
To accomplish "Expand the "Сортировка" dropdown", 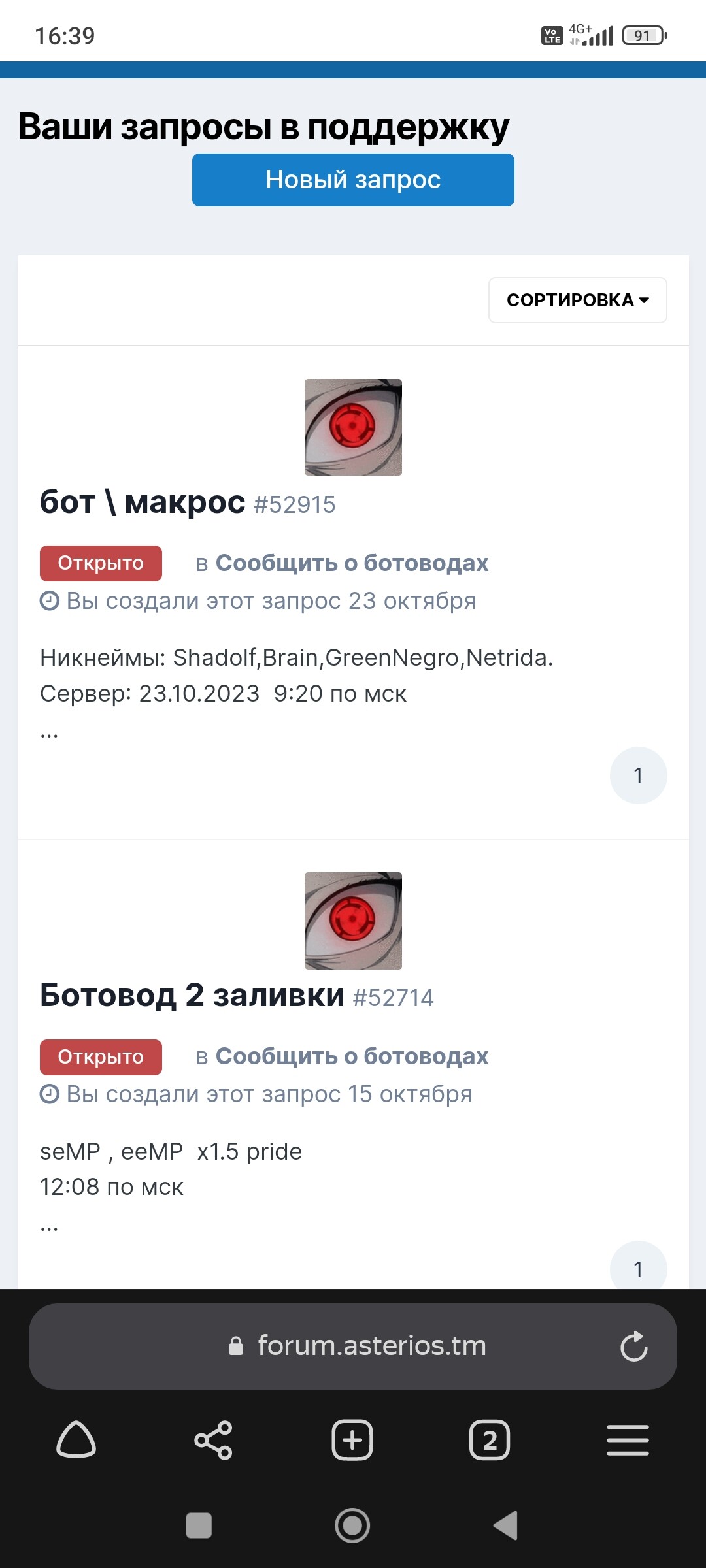I will pos(577,300).
